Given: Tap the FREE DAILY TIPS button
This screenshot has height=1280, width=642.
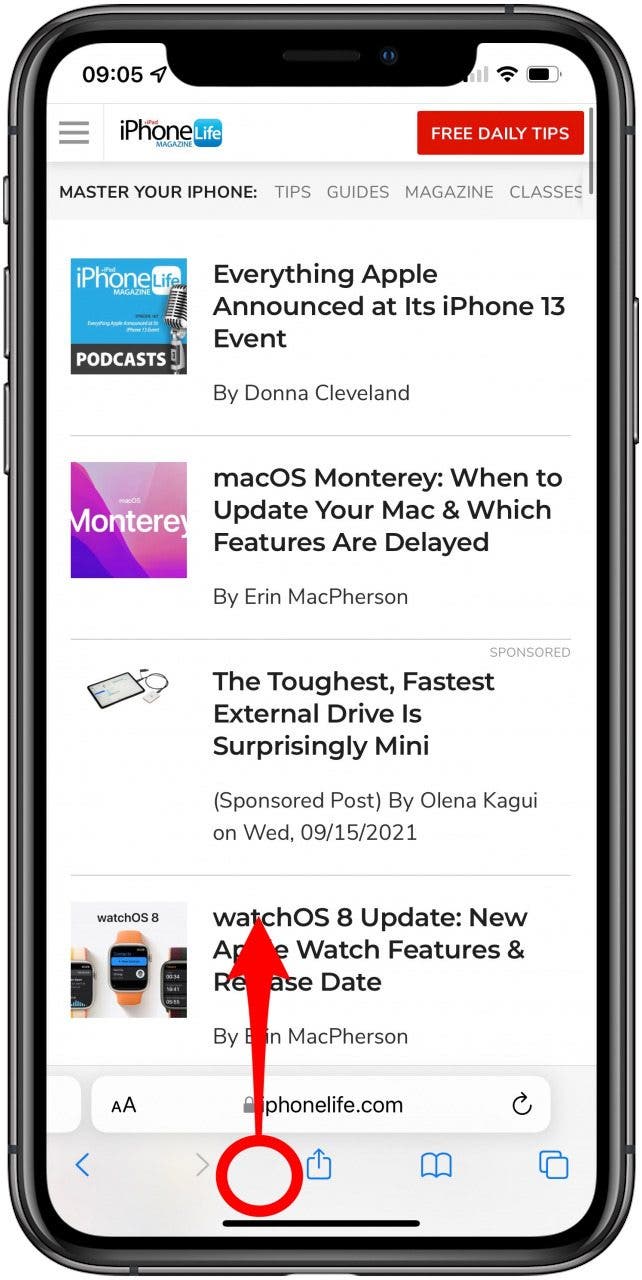Looking at the screenshot, I should pos(500,133).
